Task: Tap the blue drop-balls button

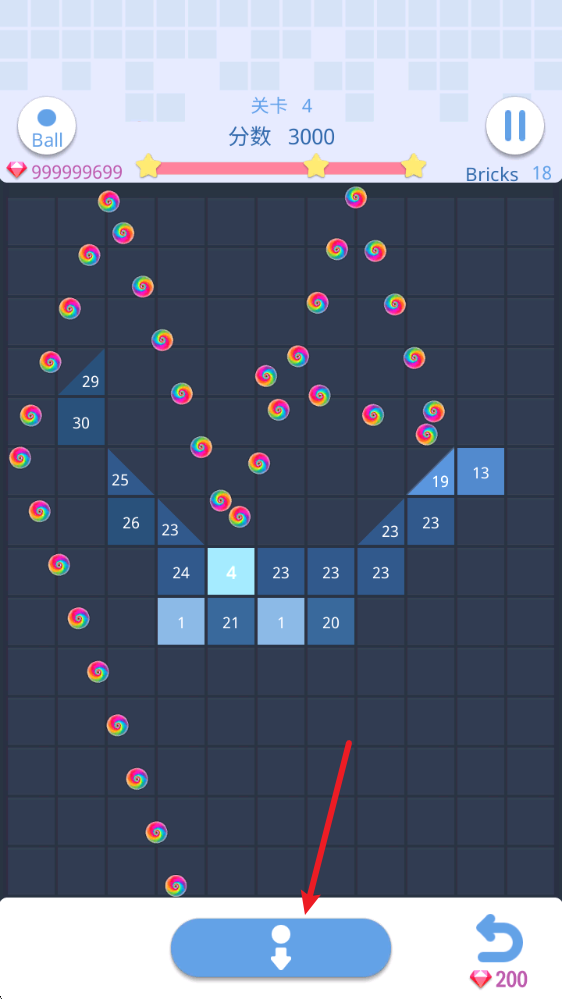Action: [280, 948]
